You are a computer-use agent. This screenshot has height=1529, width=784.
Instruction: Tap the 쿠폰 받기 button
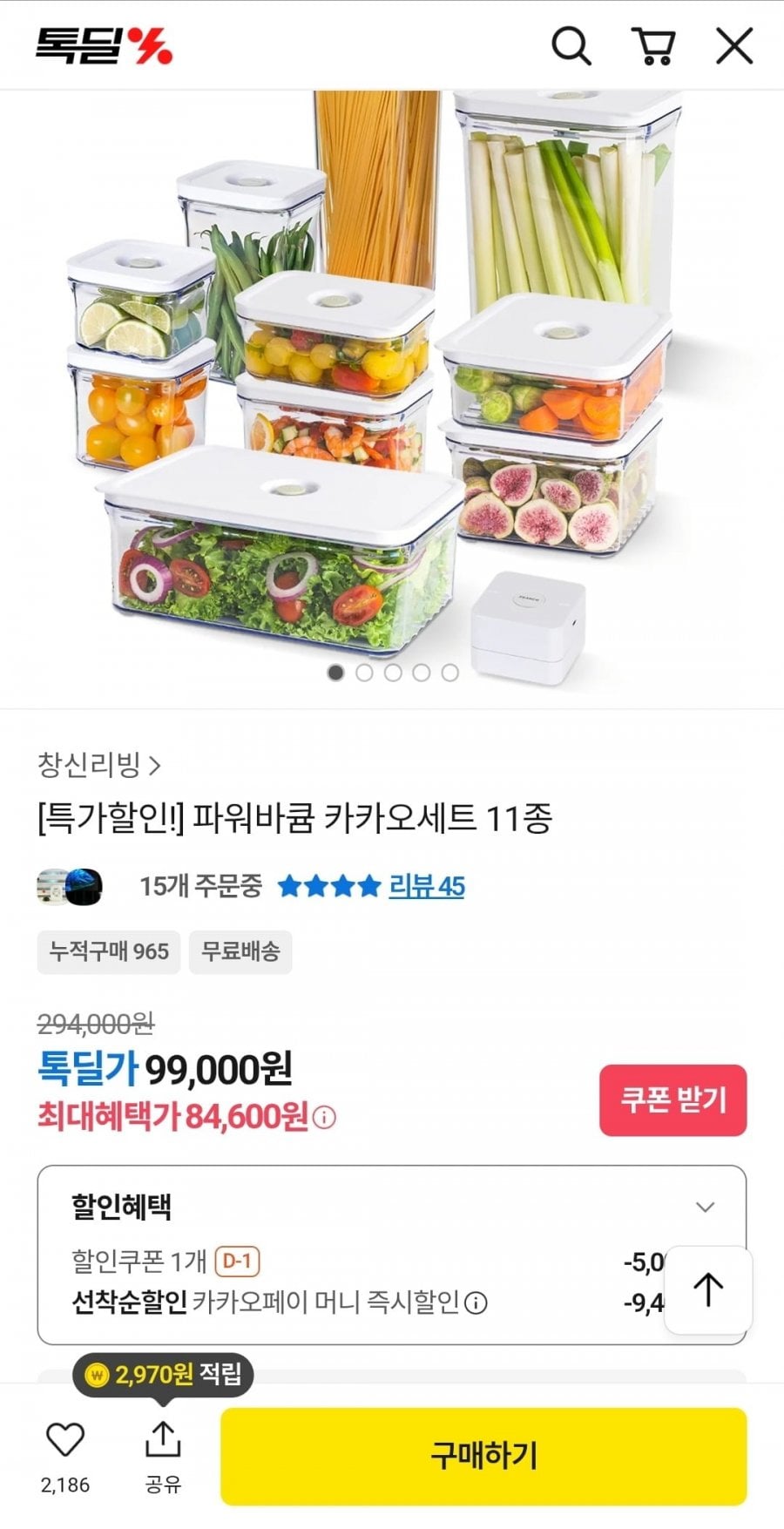(672, 1099)
